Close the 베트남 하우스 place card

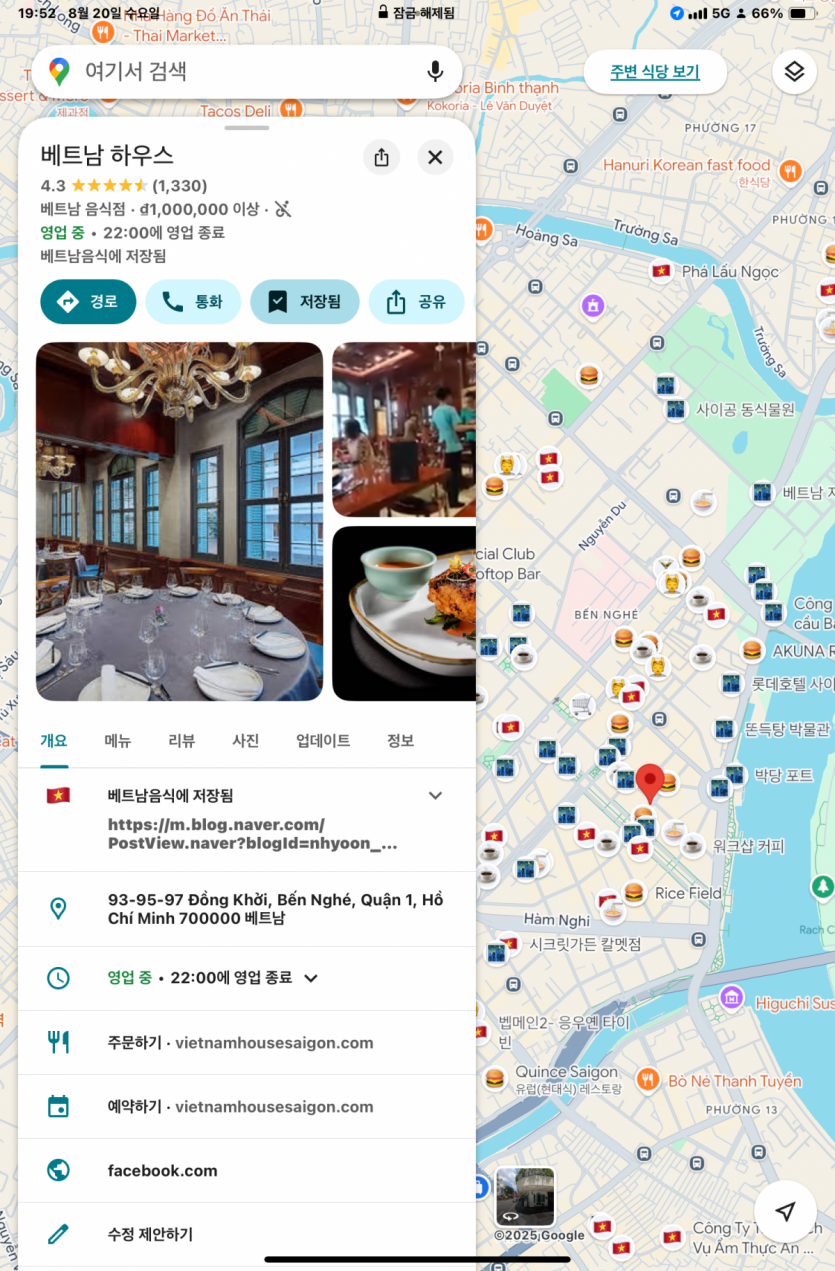[x=435, y=157]
